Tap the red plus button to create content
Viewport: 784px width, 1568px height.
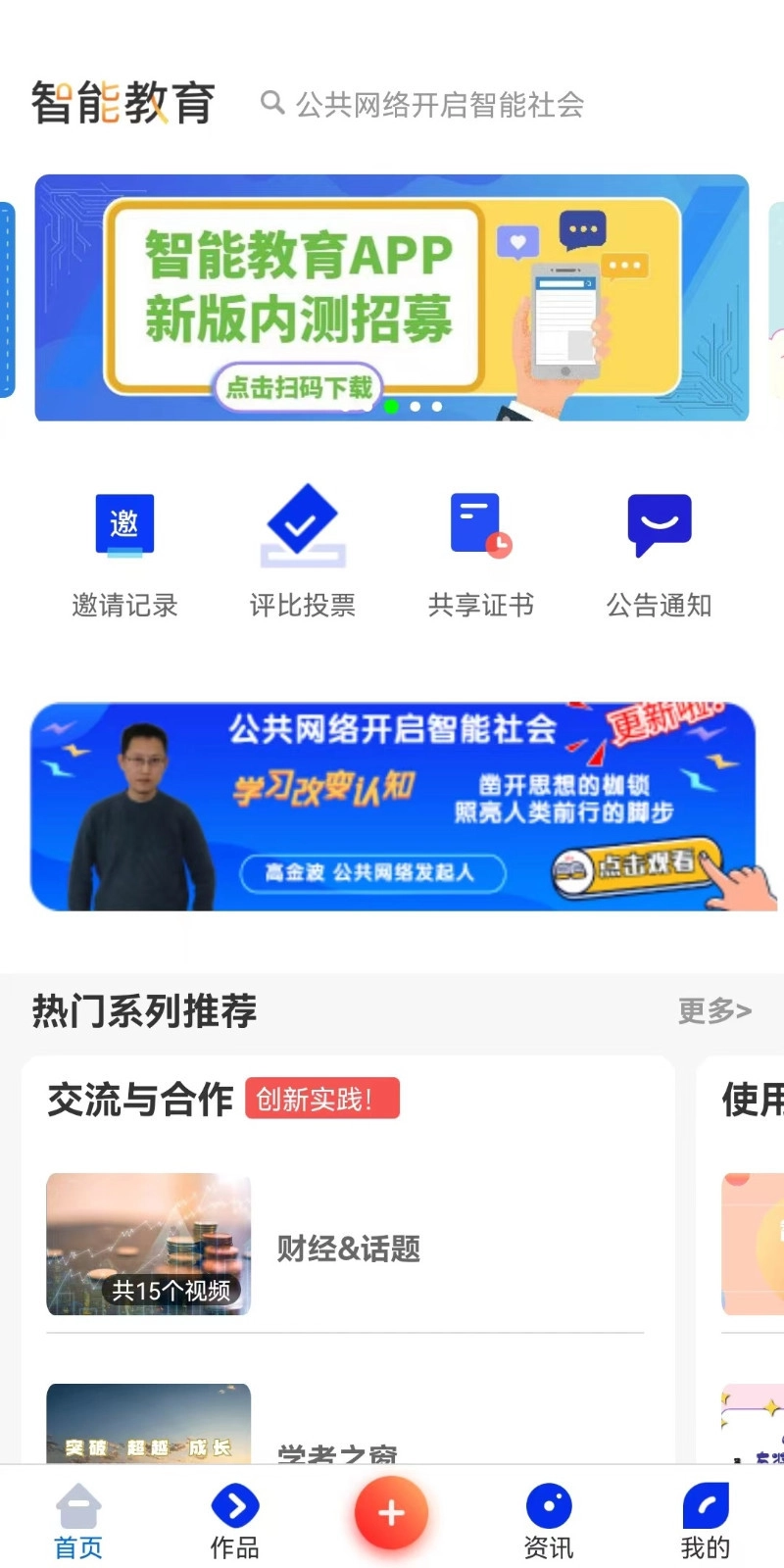point(390,1513)
